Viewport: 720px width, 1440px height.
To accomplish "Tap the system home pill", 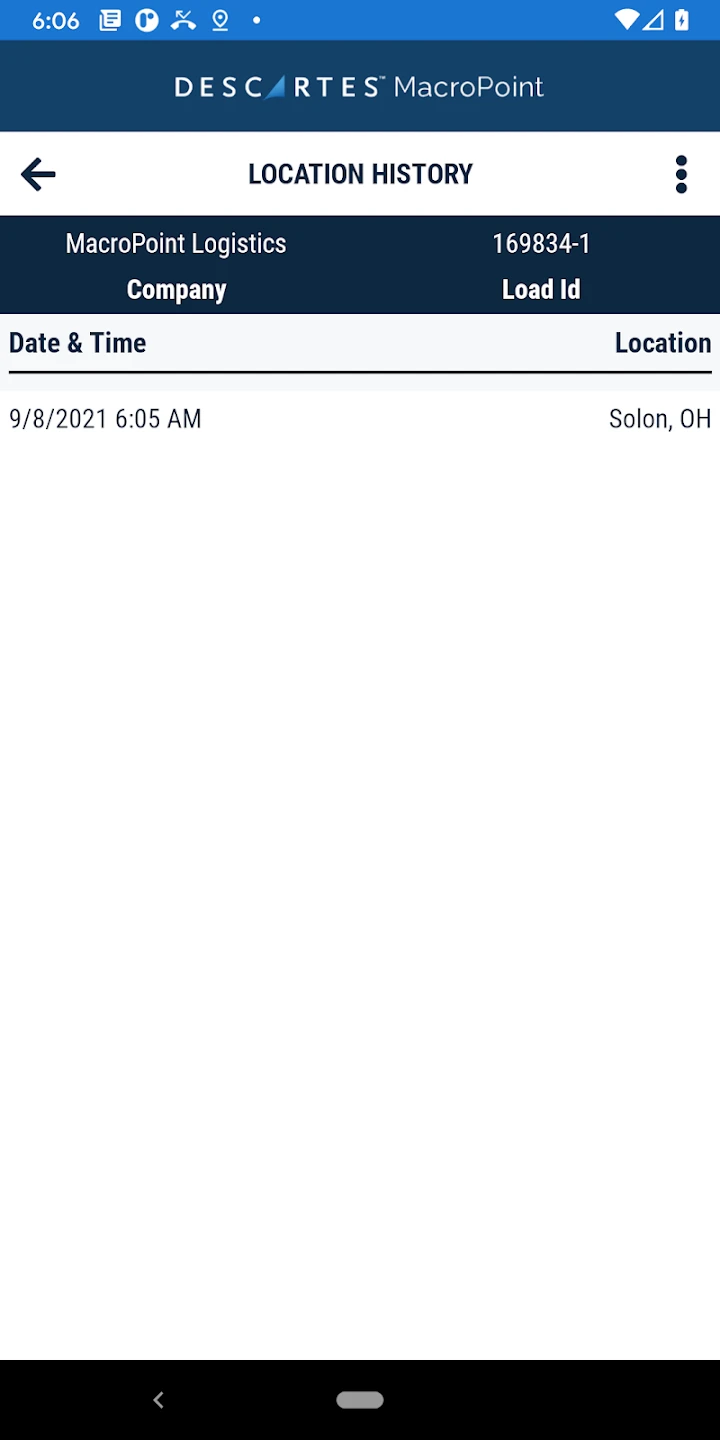I will tap(360, 1400).
